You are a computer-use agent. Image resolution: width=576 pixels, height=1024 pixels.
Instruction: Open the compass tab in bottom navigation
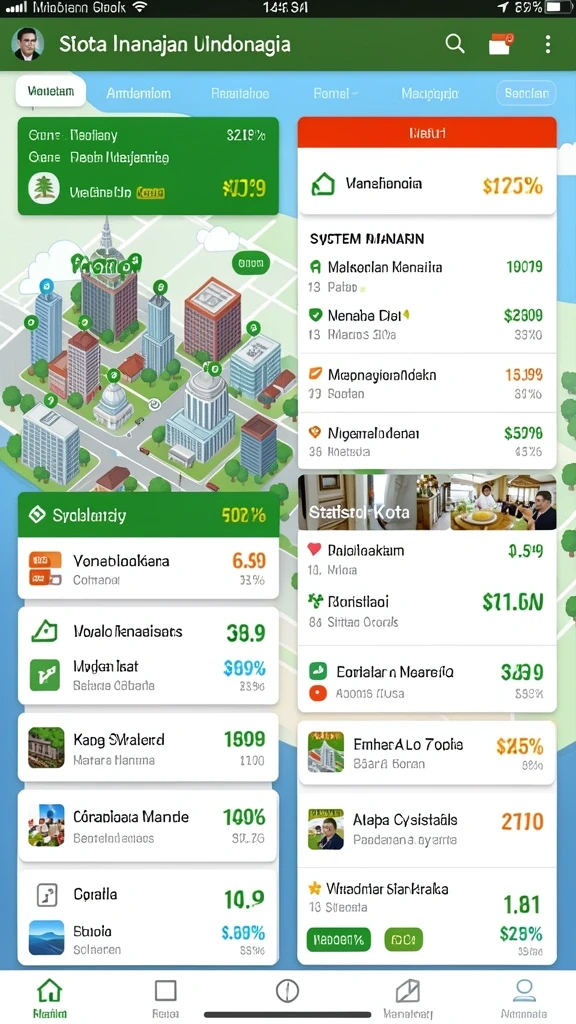pyautogui.click(x=287, y=991)
